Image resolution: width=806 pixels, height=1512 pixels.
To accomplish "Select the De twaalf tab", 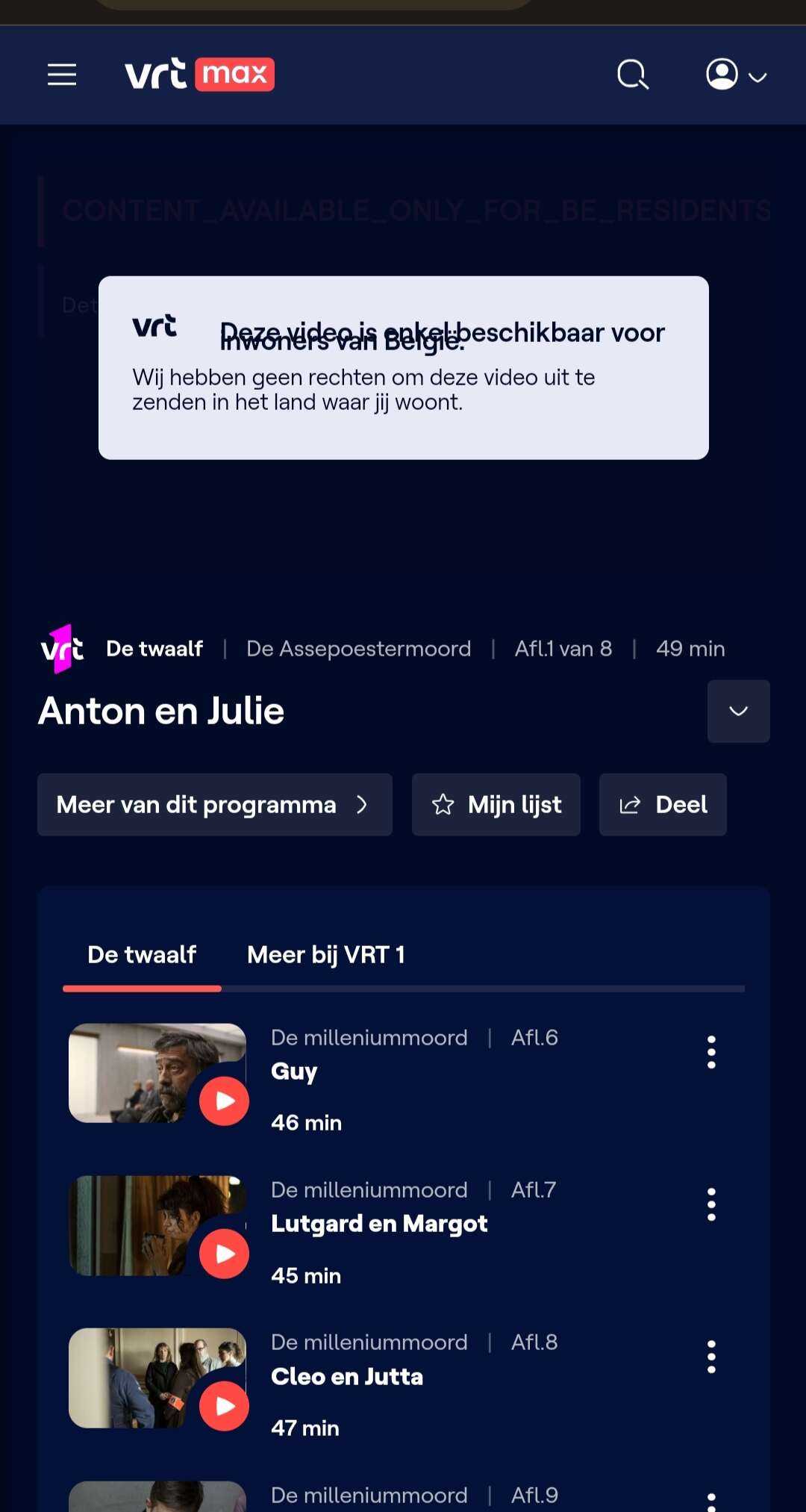I will [x=142, y=955].
